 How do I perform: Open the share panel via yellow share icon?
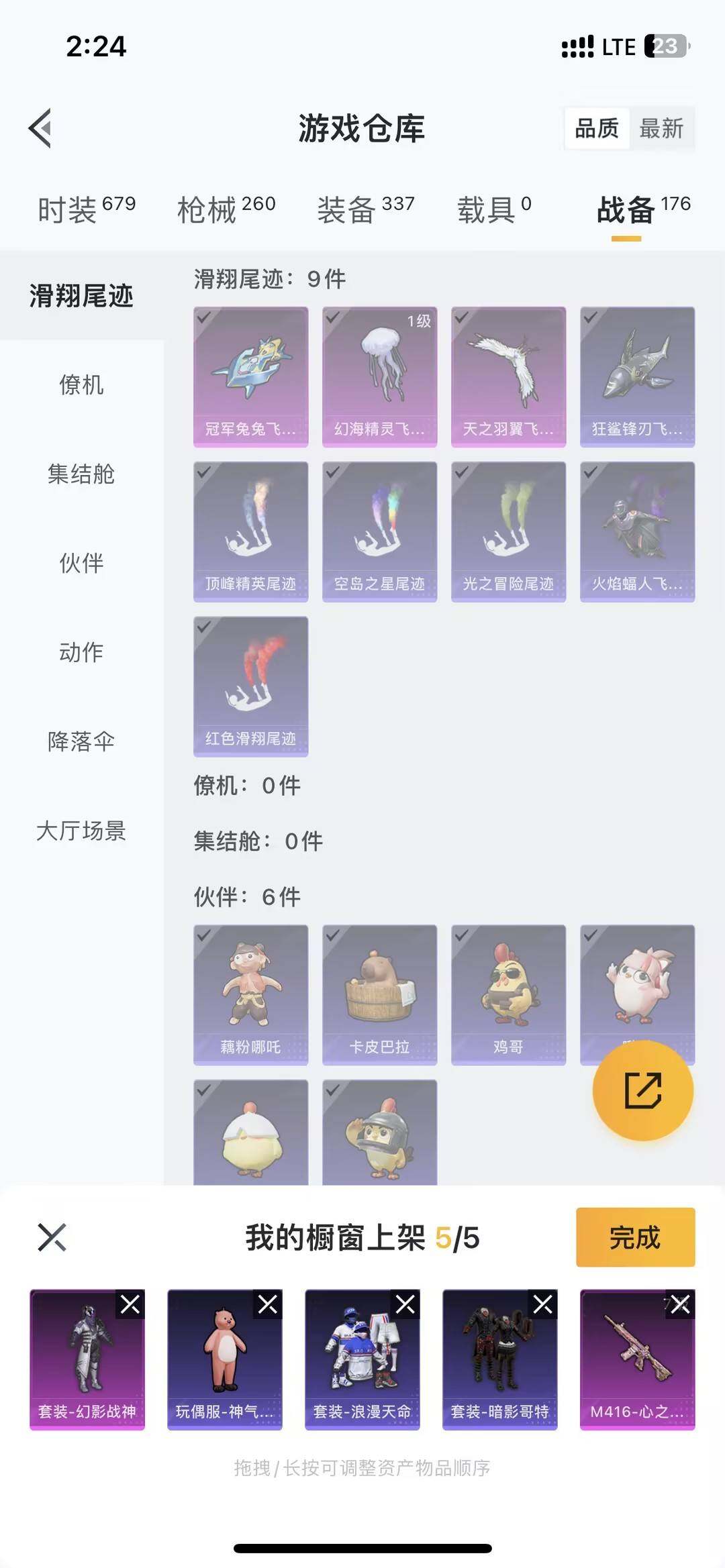[642, 1090]
